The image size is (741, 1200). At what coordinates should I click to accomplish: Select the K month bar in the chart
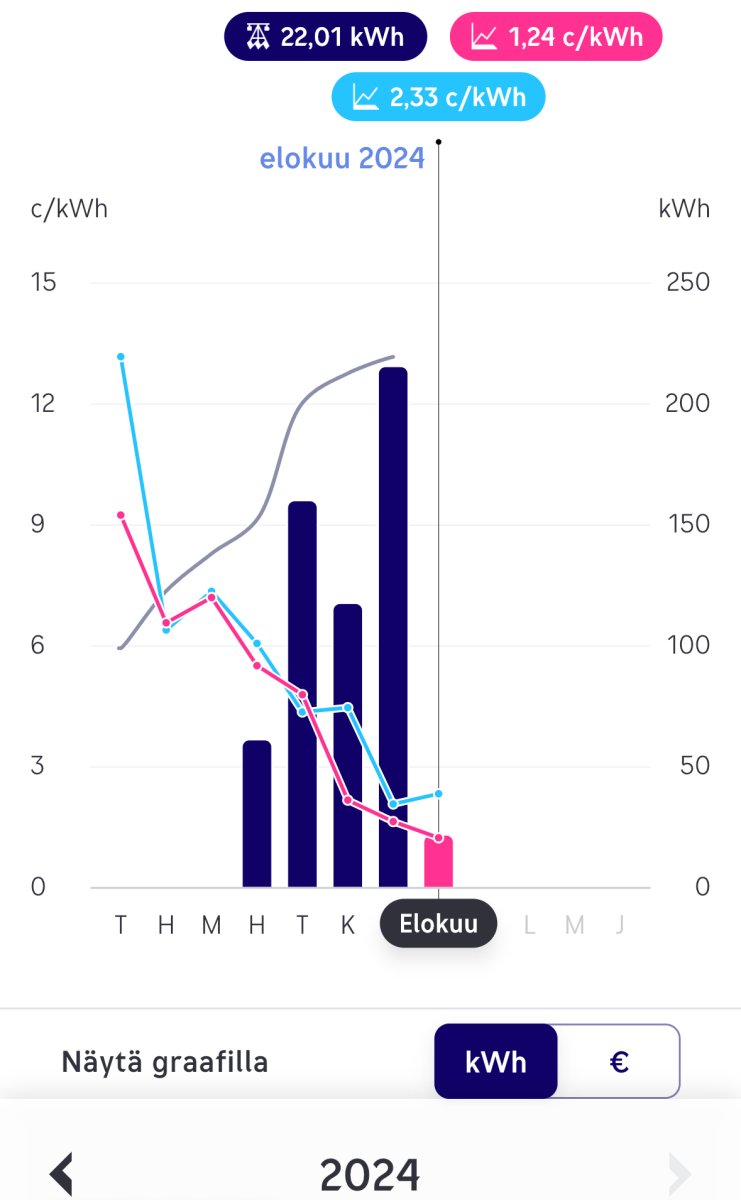coord(347,745)
